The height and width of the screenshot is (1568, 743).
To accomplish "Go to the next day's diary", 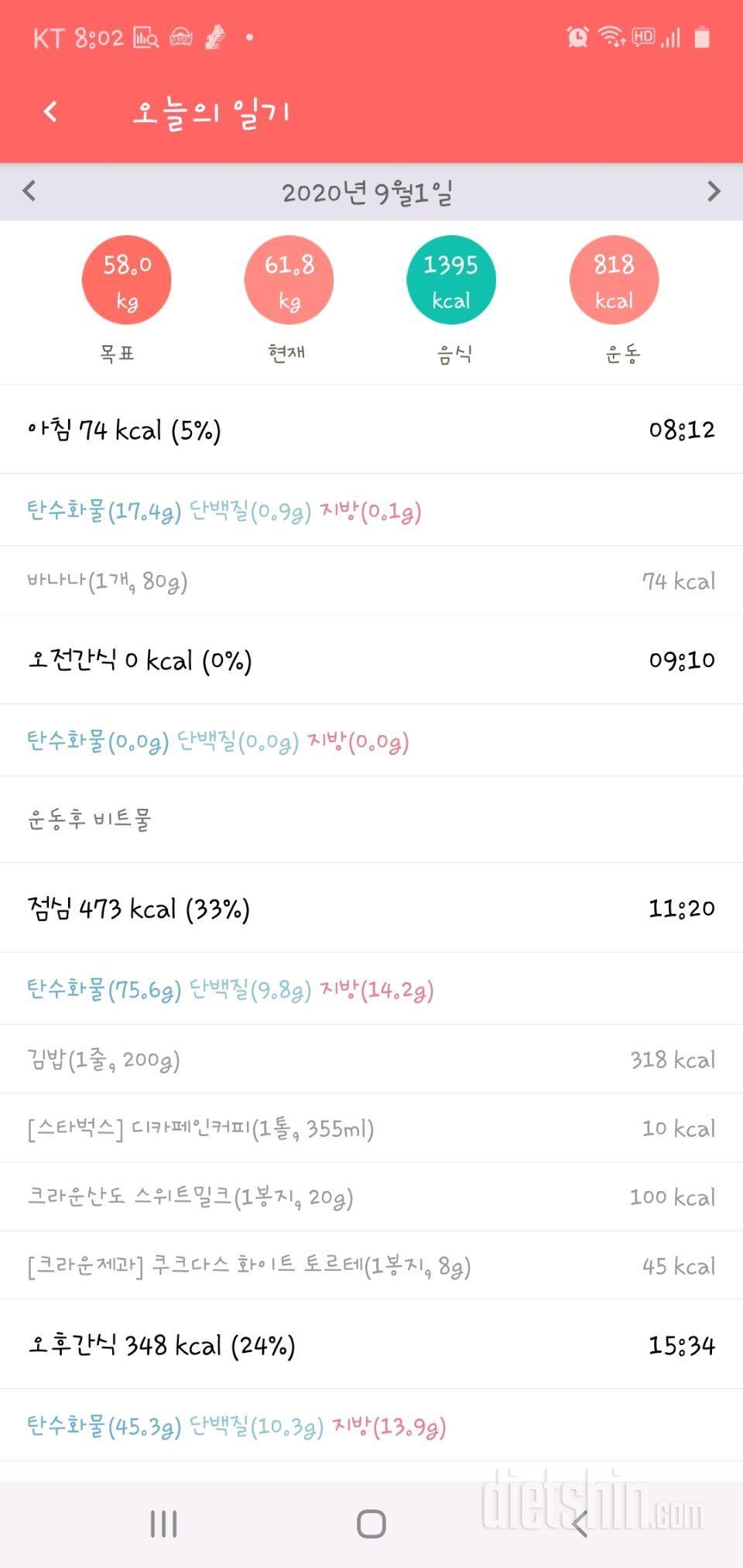I will 714,191.
